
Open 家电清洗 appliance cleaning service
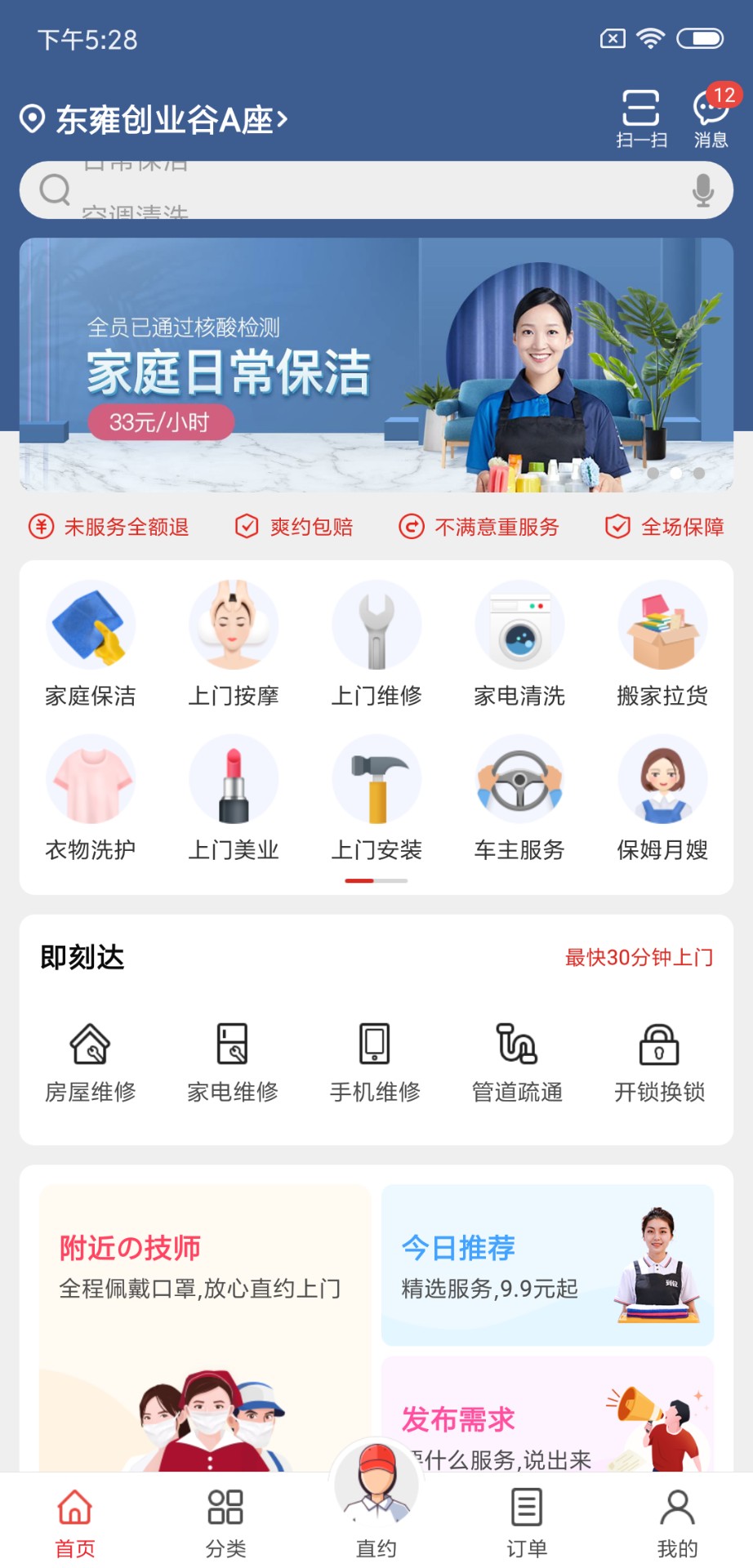tap(519, 645)
